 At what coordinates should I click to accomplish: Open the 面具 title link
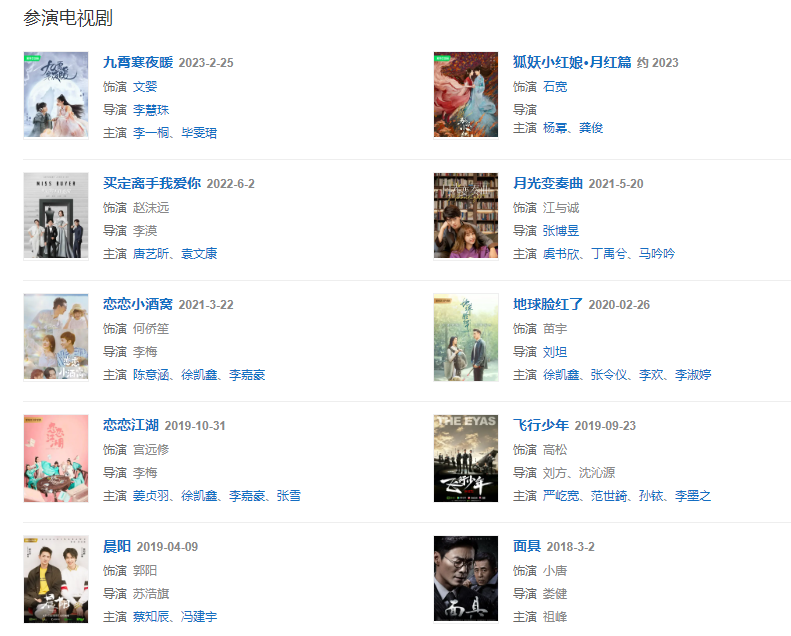(527, 546)
